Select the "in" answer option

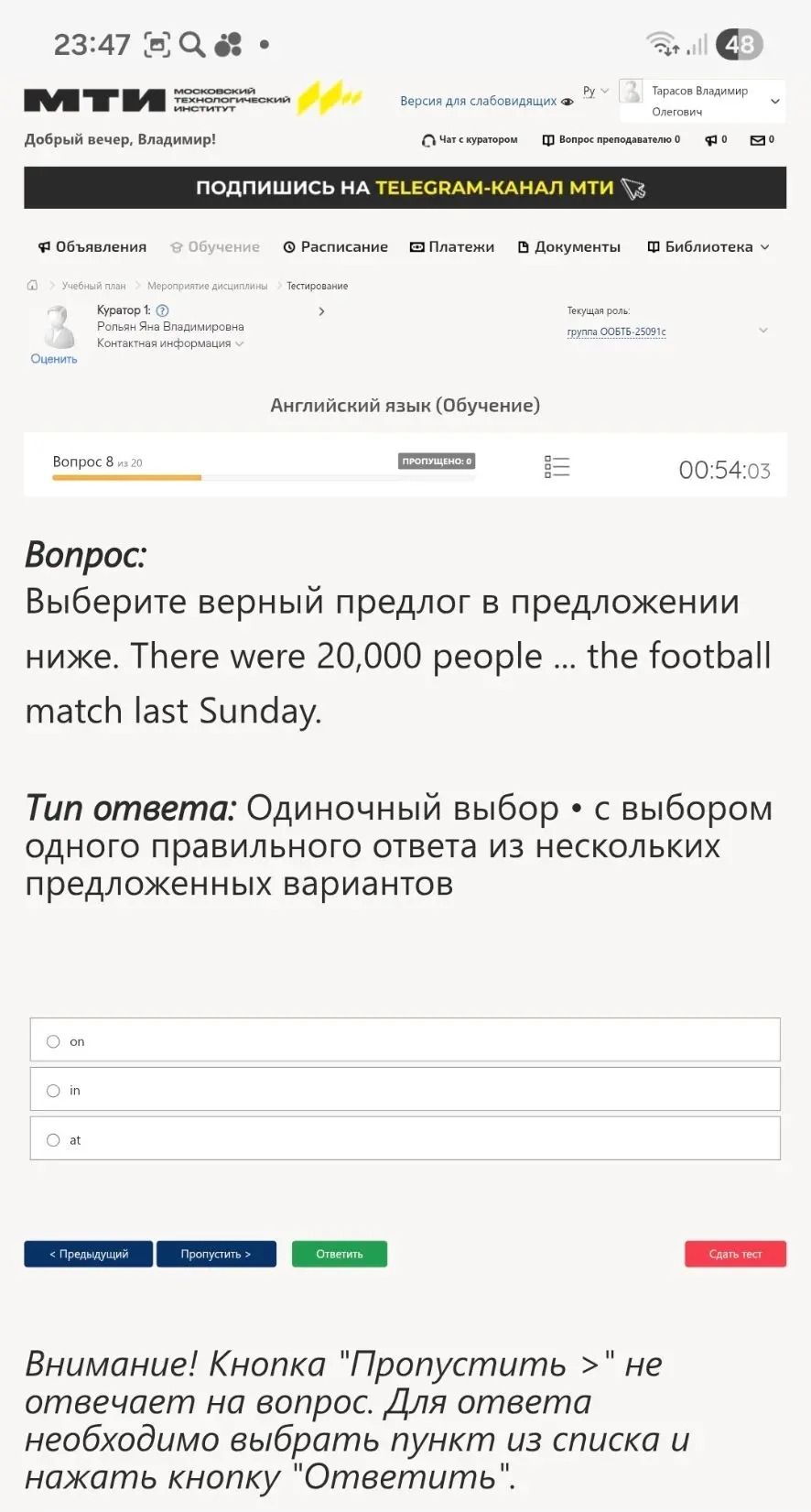click(x=405, y=1090)
